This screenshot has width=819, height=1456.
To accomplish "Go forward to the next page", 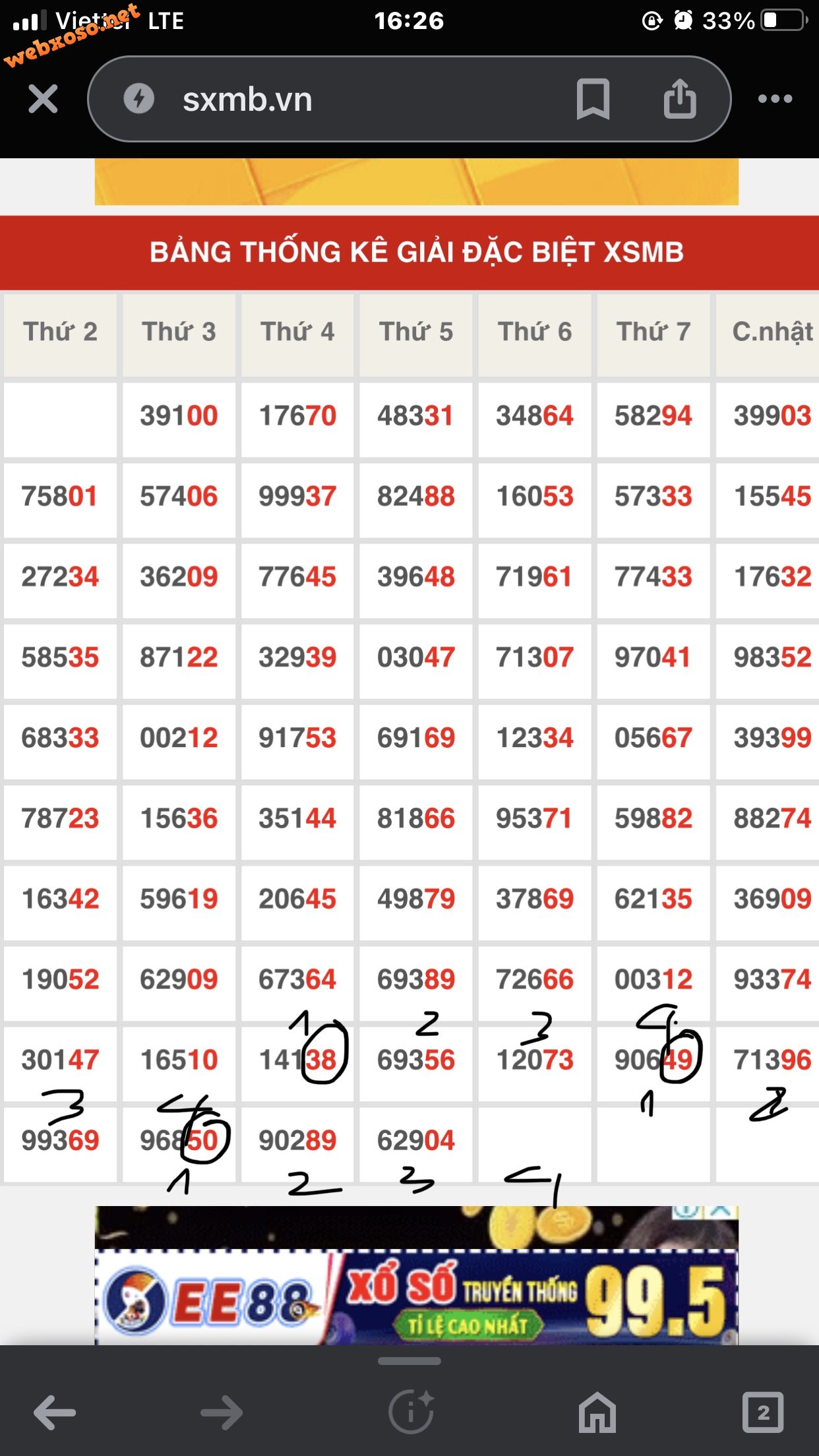I will coord(222,1412).
